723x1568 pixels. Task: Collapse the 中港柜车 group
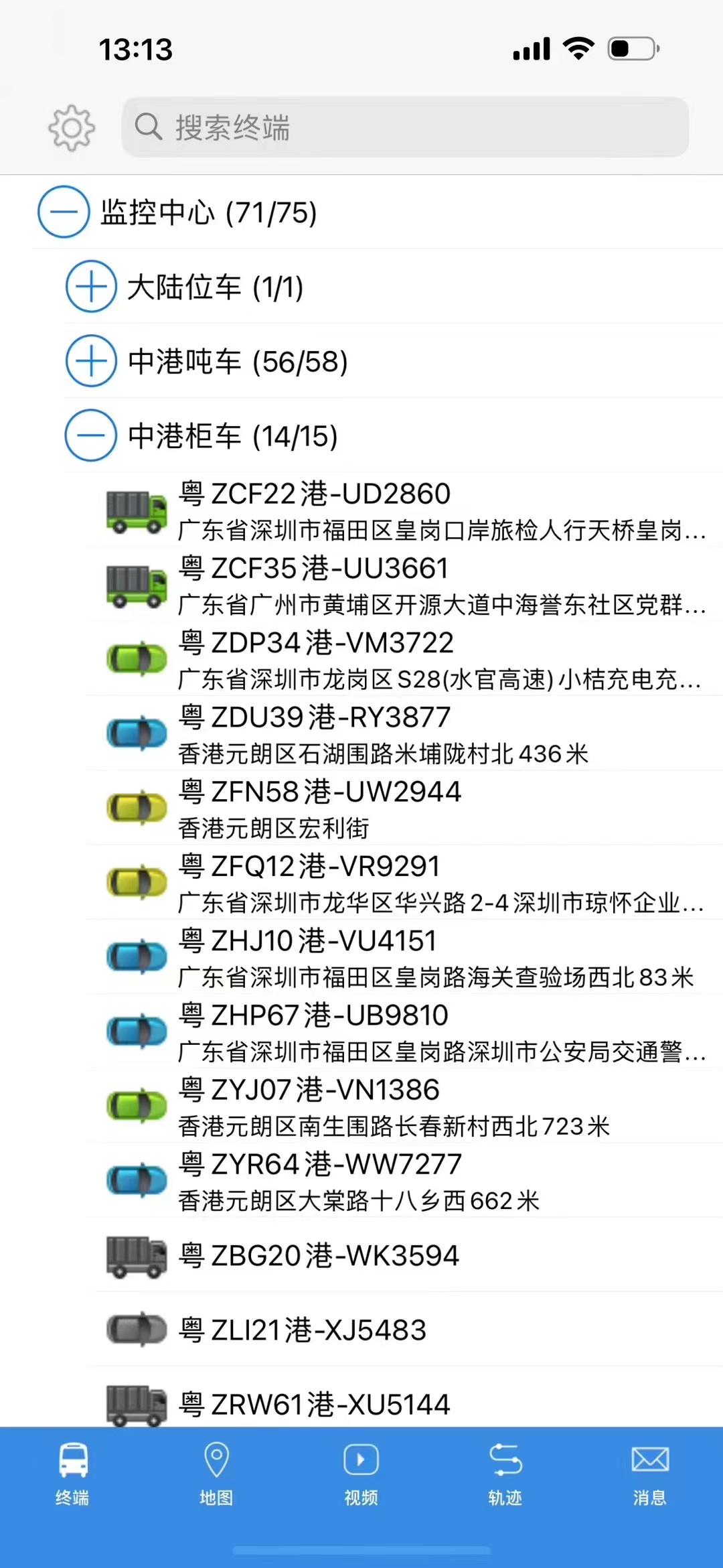92,435
